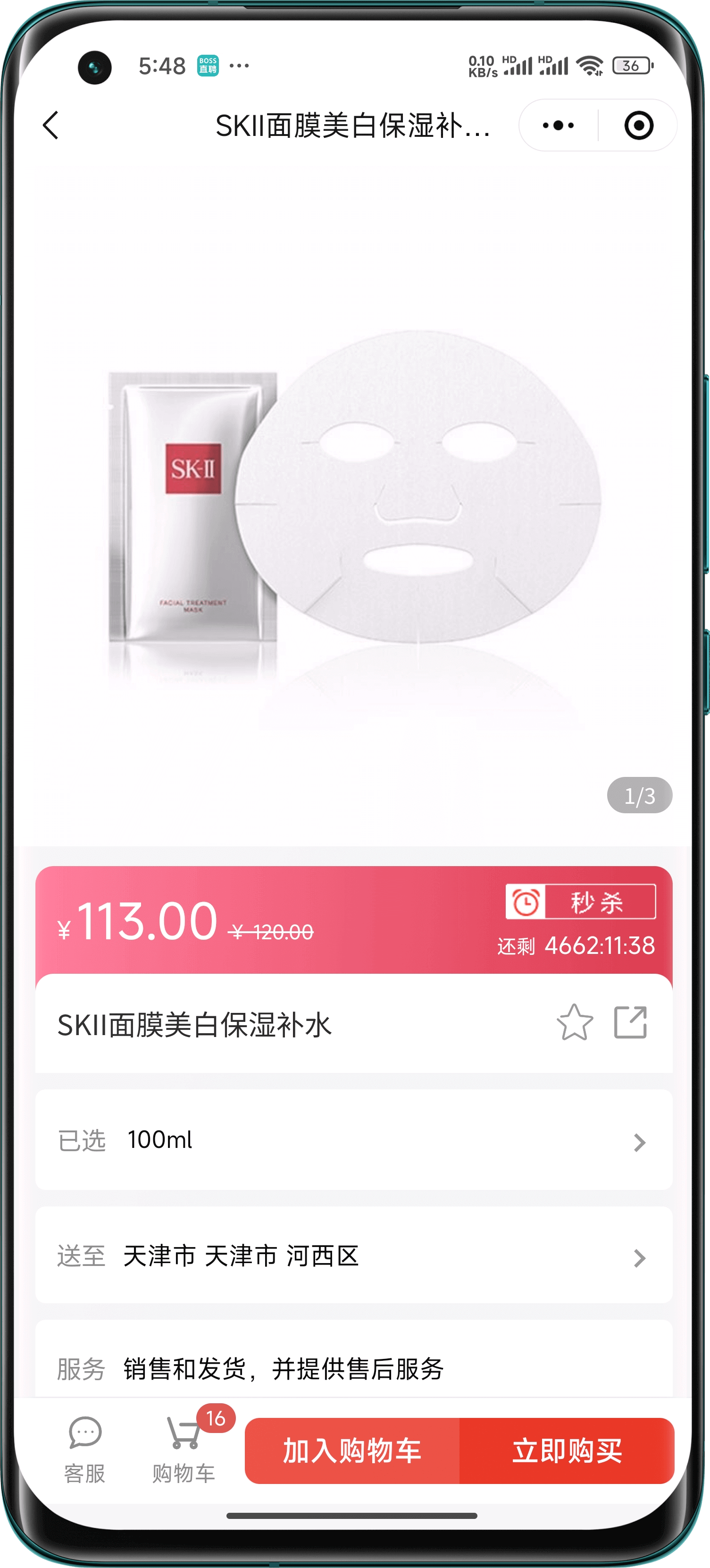Favorite this product with the star icon

point(574,1023)
